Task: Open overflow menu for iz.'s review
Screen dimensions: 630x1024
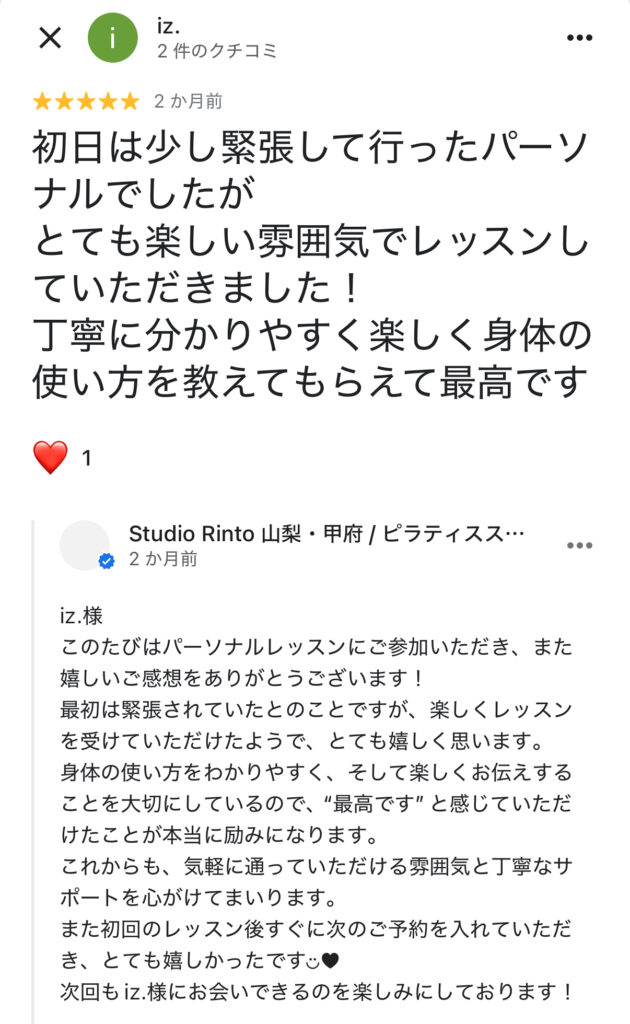Action: [x=580, y=38]
